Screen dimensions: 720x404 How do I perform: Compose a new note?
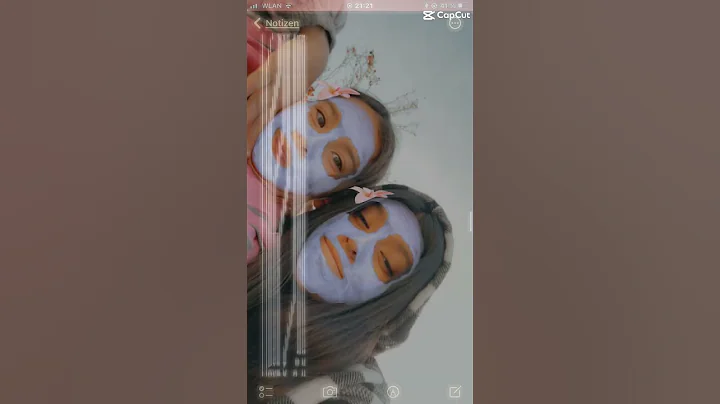click(455, 392)
